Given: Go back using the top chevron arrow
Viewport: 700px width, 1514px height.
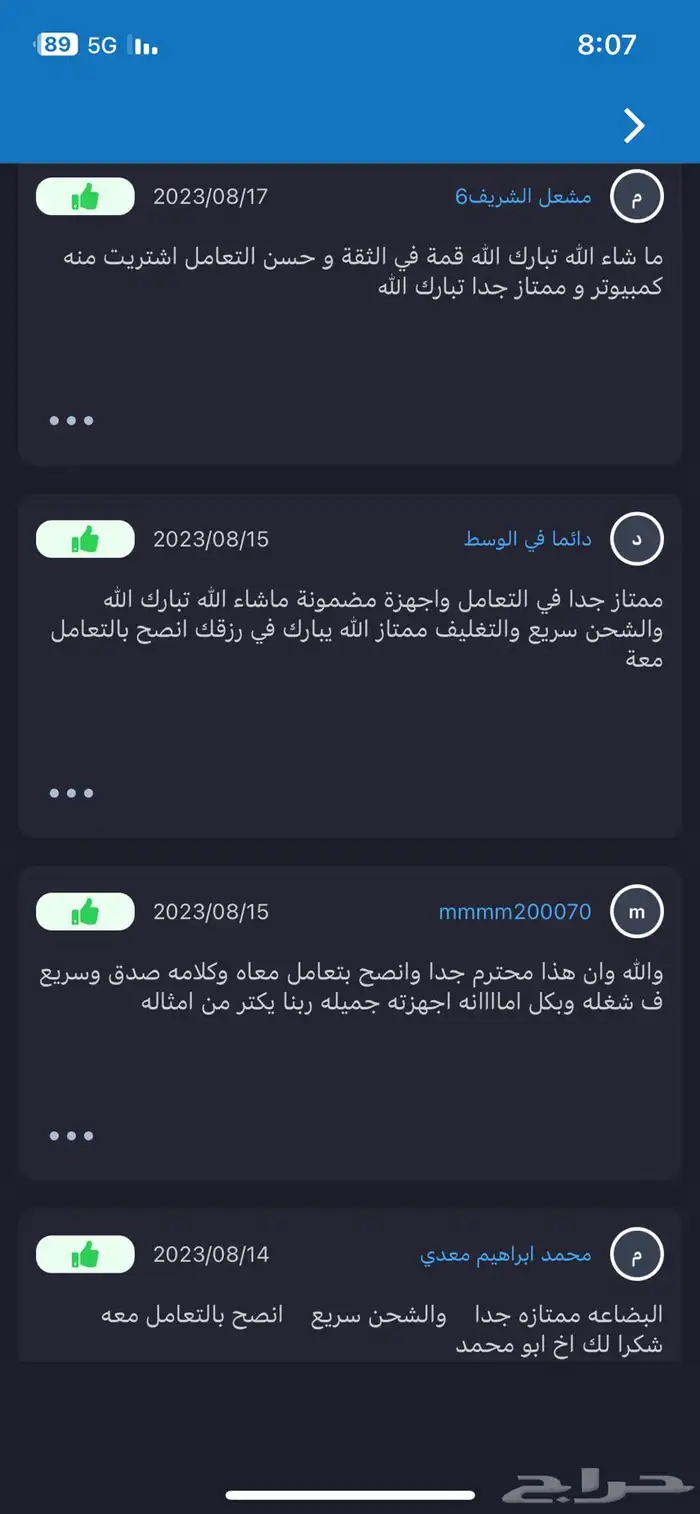Looking at the screenshot, I should click(x=634, y=126).
